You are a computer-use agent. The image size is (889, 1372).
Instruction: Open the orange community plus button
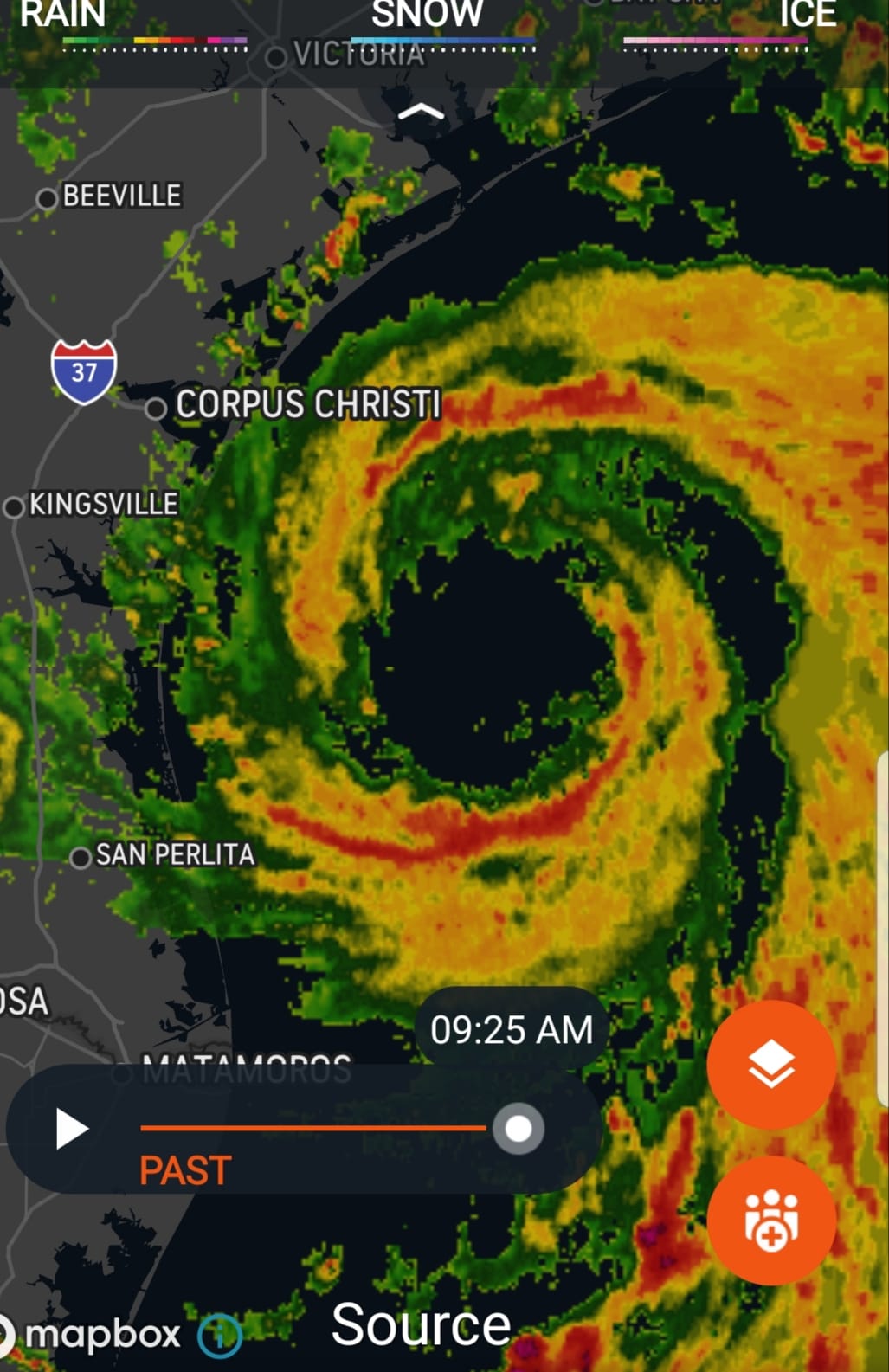point(770,1221)
